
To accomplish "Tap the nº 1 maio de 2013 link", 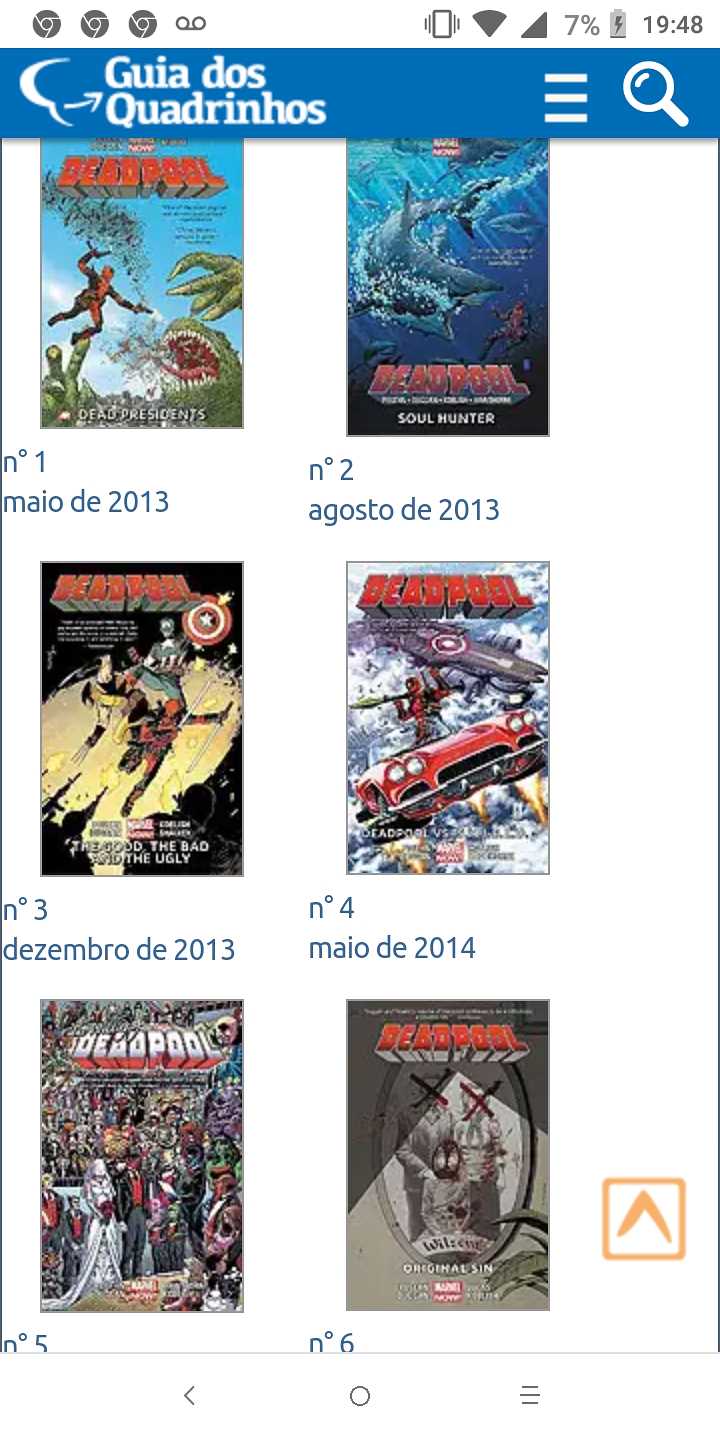I will tap(86, 482).
